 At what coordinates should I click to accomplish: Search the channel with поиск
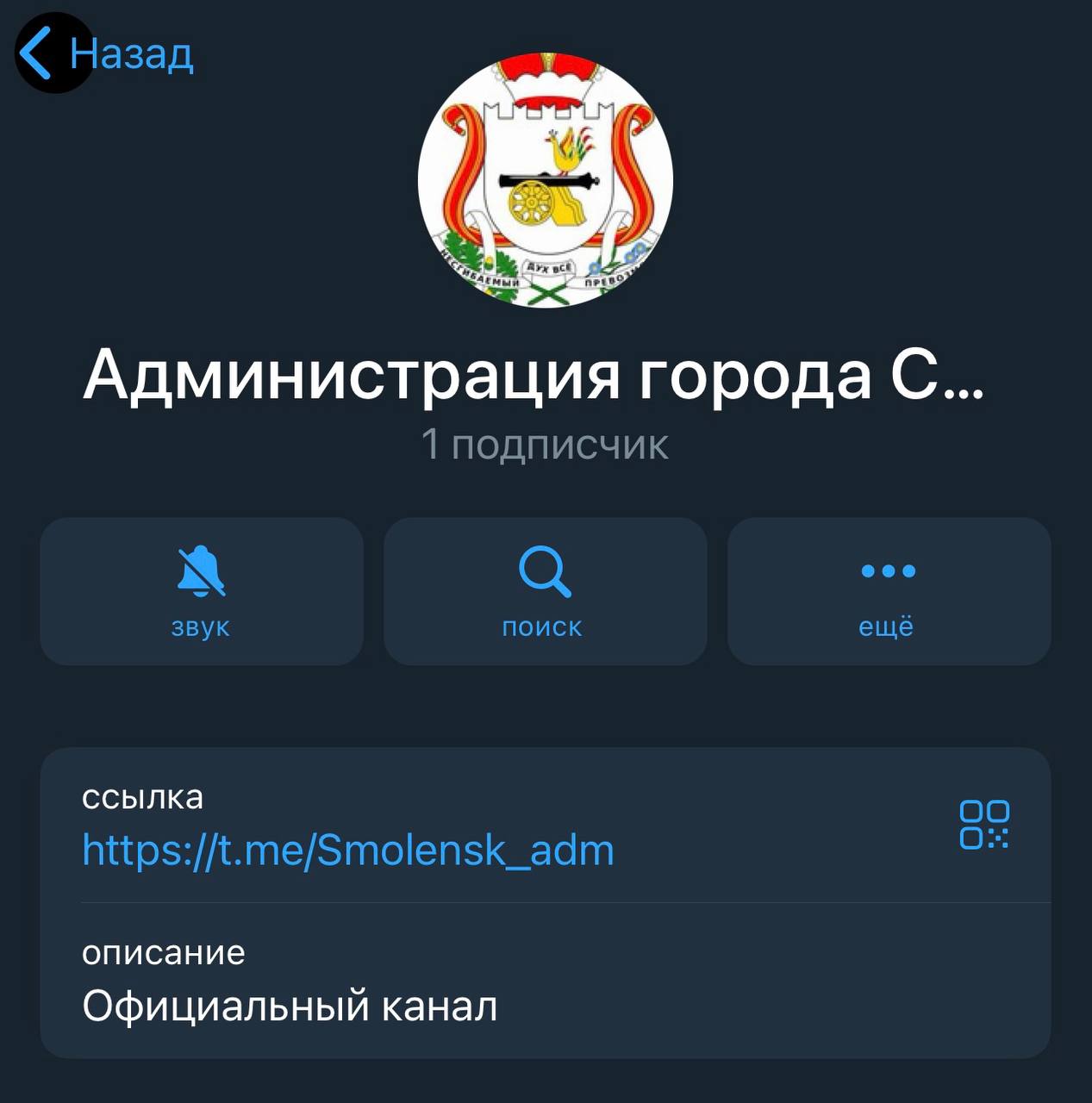[545, 591]
